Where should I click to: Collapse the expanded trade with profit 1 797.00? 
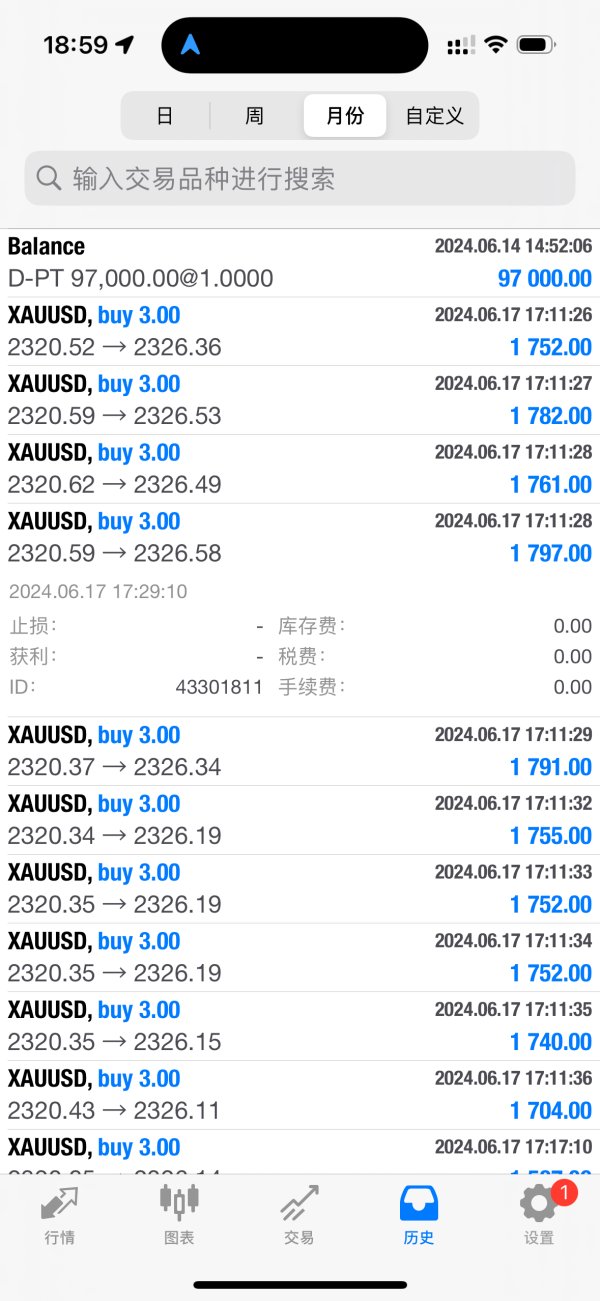coord(300,538)
